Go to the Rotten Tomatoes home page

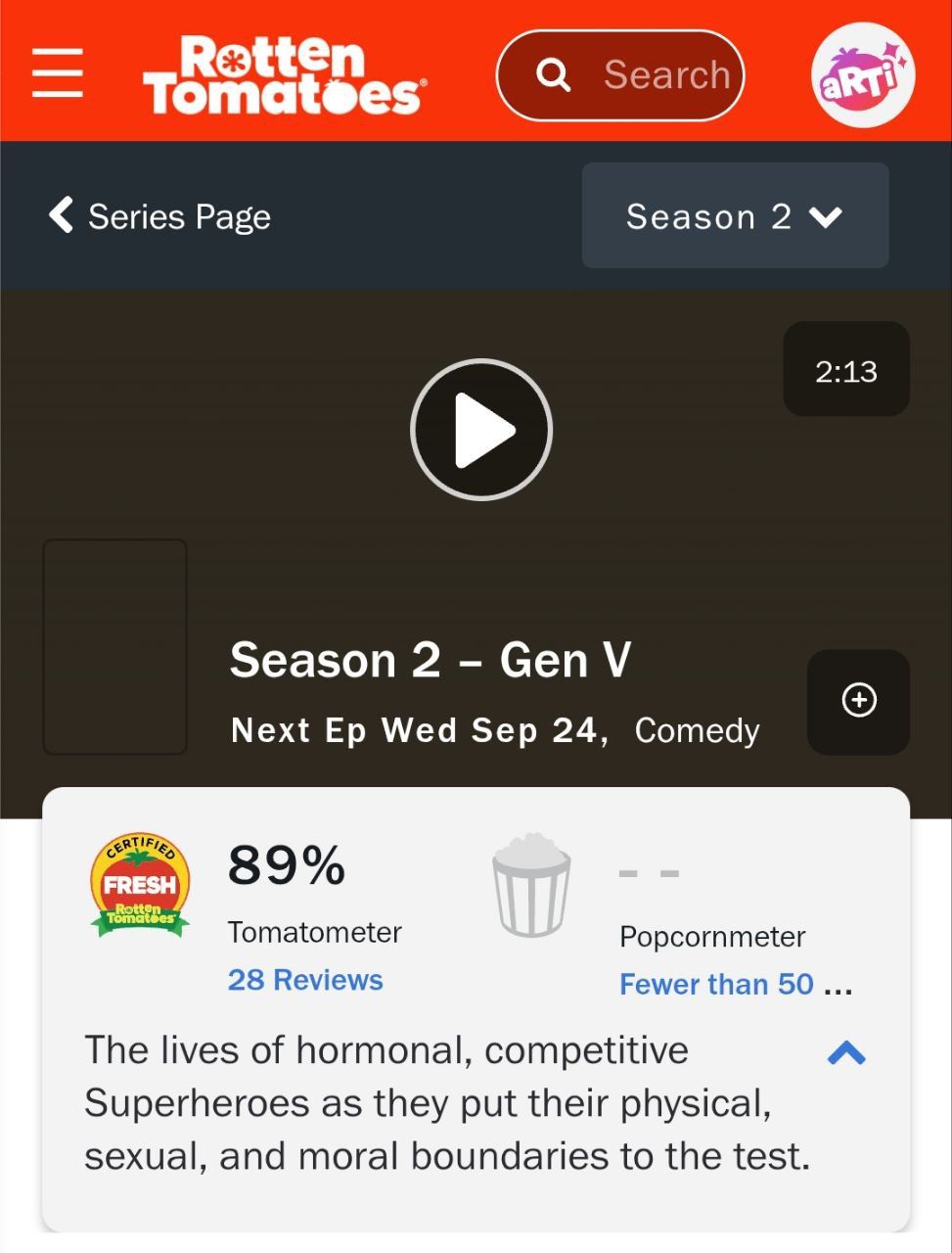click(284, 74)
